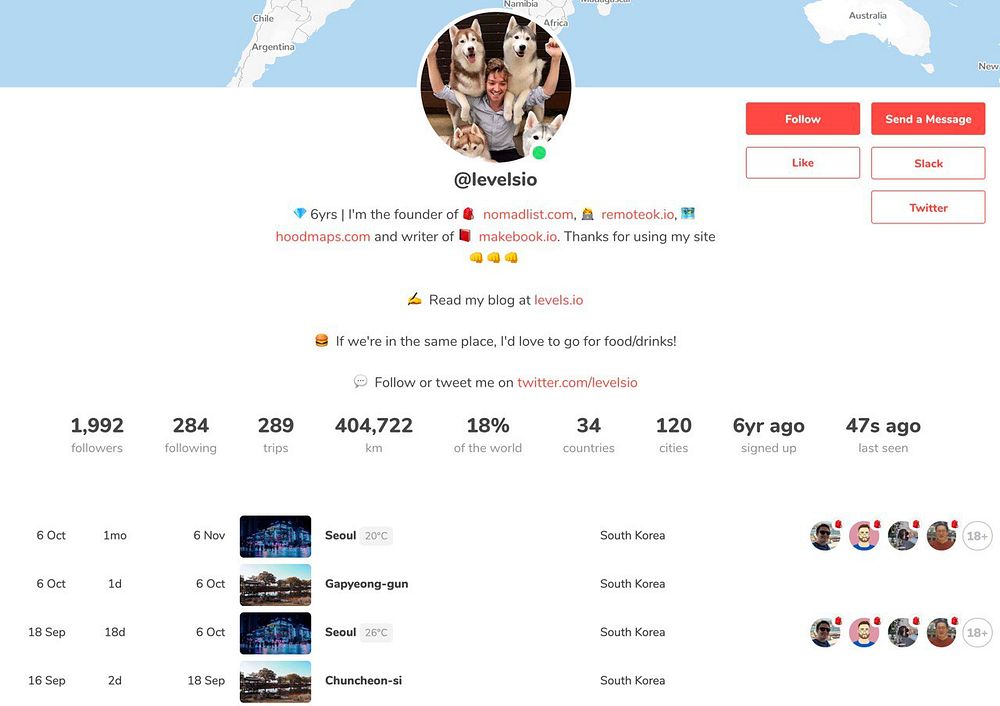Open the Gapyeong-gun trip row
The height and width of the screenshot is (706, 1000).
tap(366, 584)
